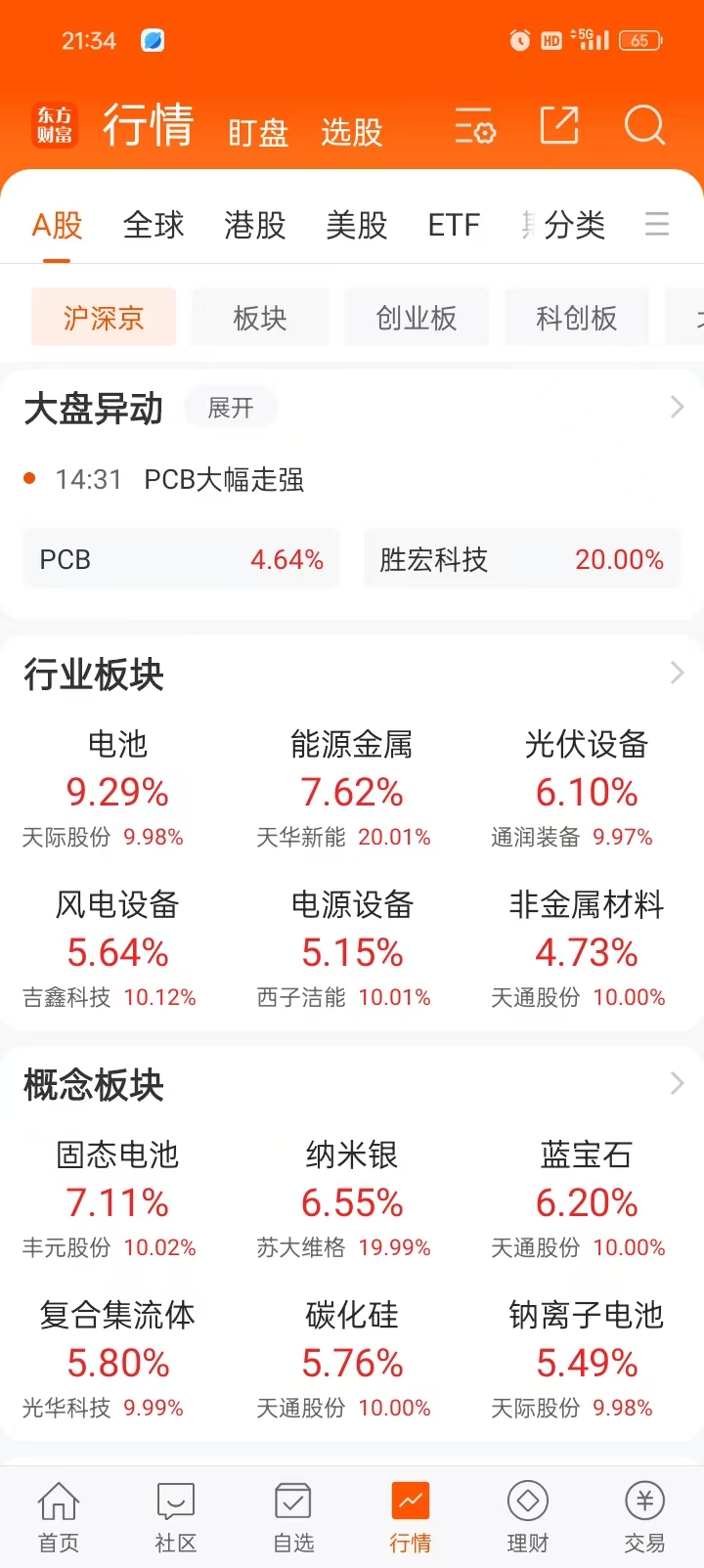
Task: Open 行业板块 section arrow
Action: coord(677,673)
